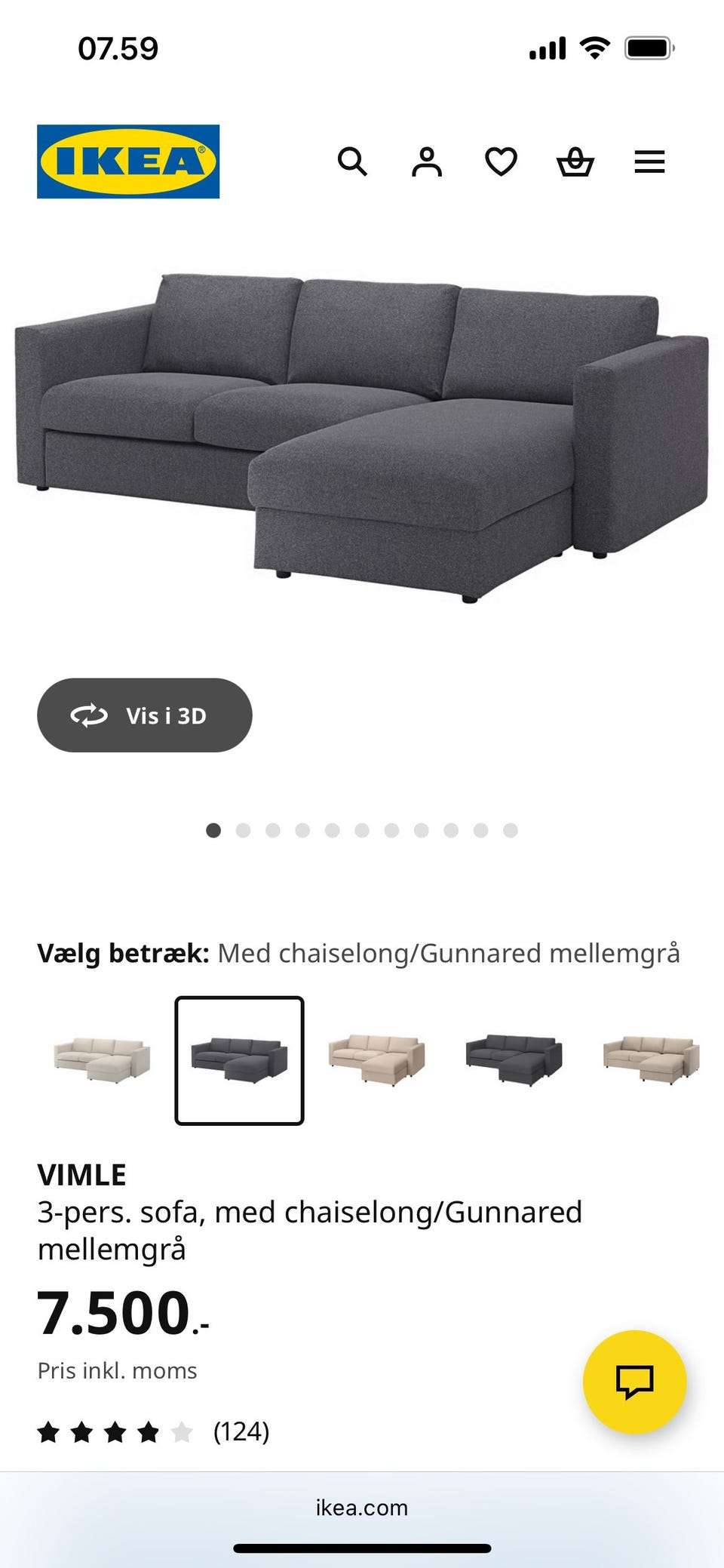Image resolution: width=724 pixels, height=1568 pixels.
Task: Select the second carousel dot
Action: 243,830
